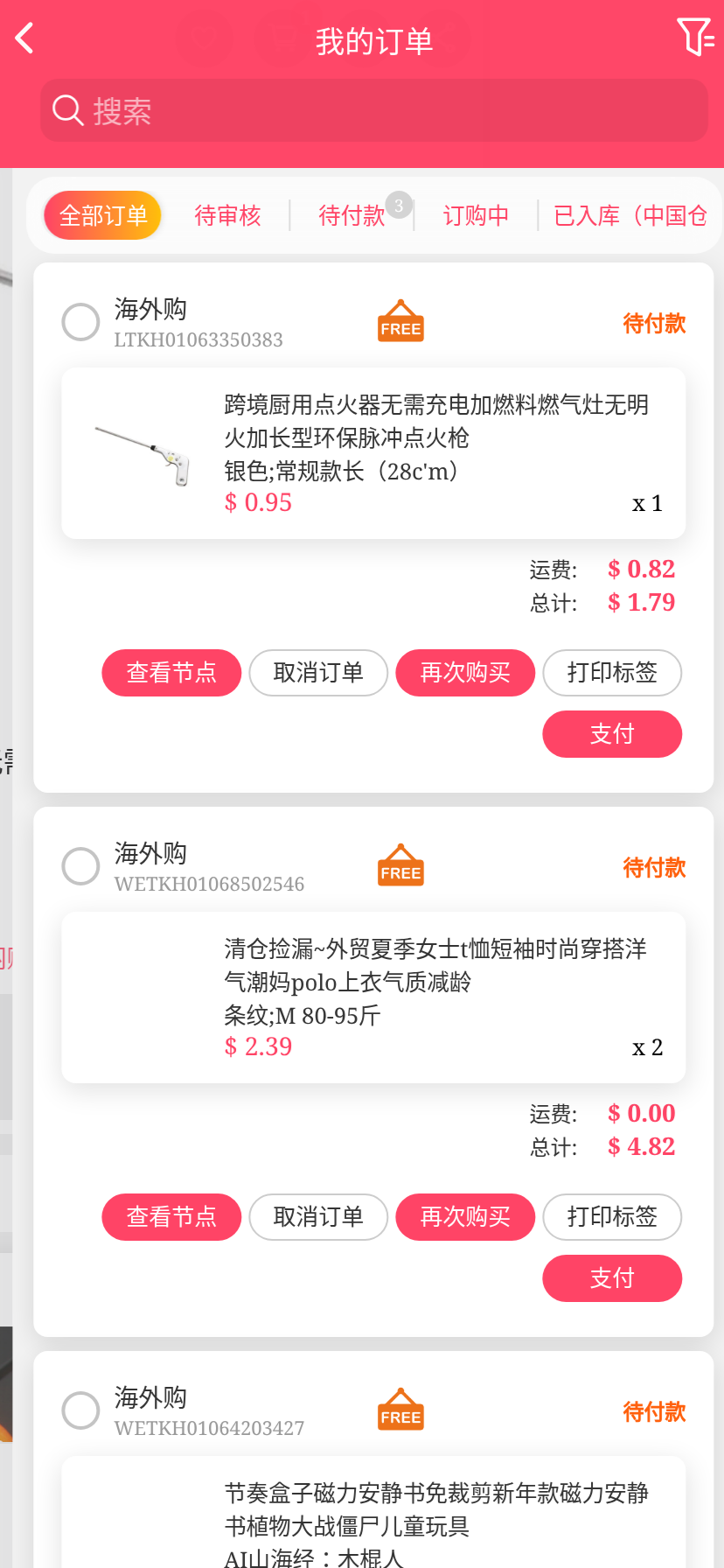
Task: Cancel order WETKH01068502546 via 取消订单
Action: coord(318,1217)
